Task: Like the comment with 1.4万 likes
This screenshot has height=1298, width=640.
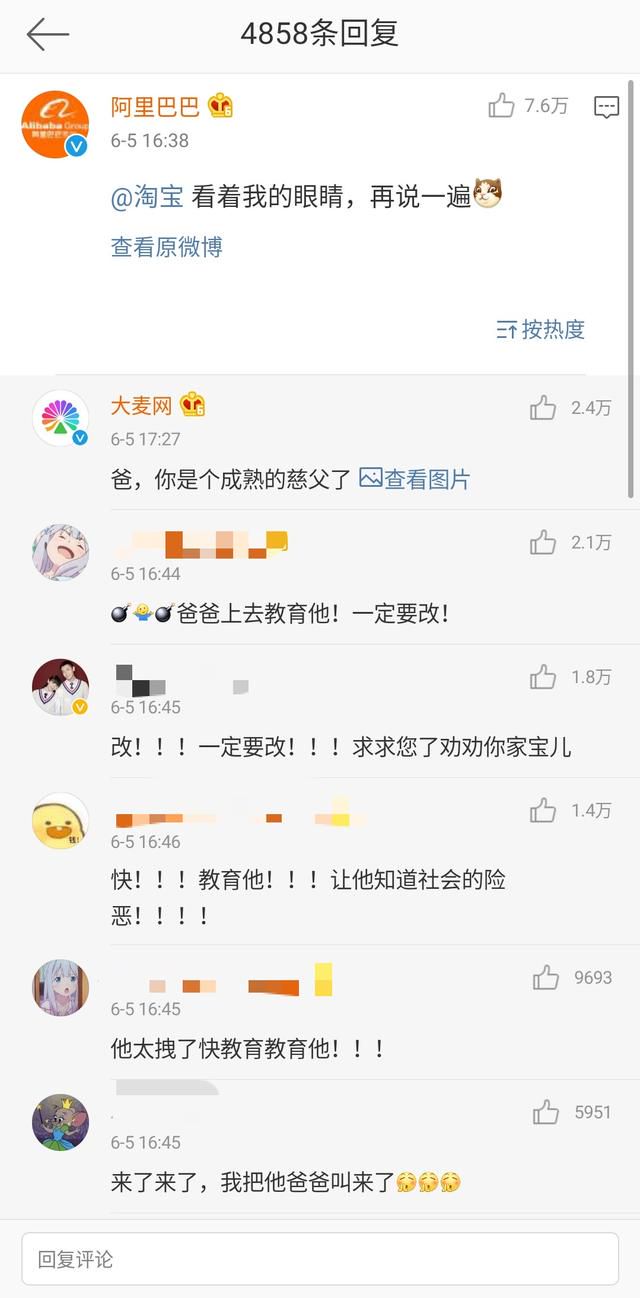Action: click(x=543, y=811)
